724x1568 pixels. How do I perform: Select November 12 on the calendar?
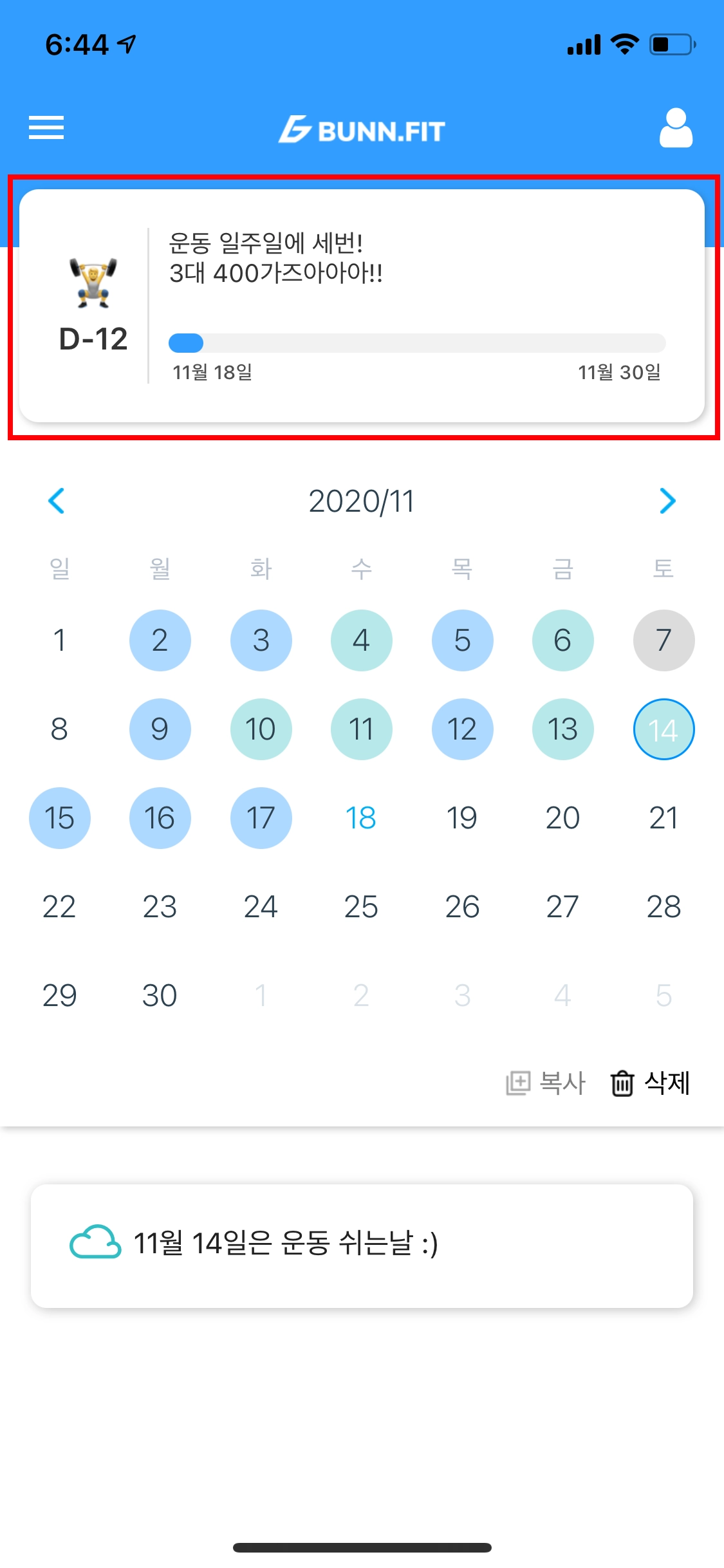pos(462,729)
